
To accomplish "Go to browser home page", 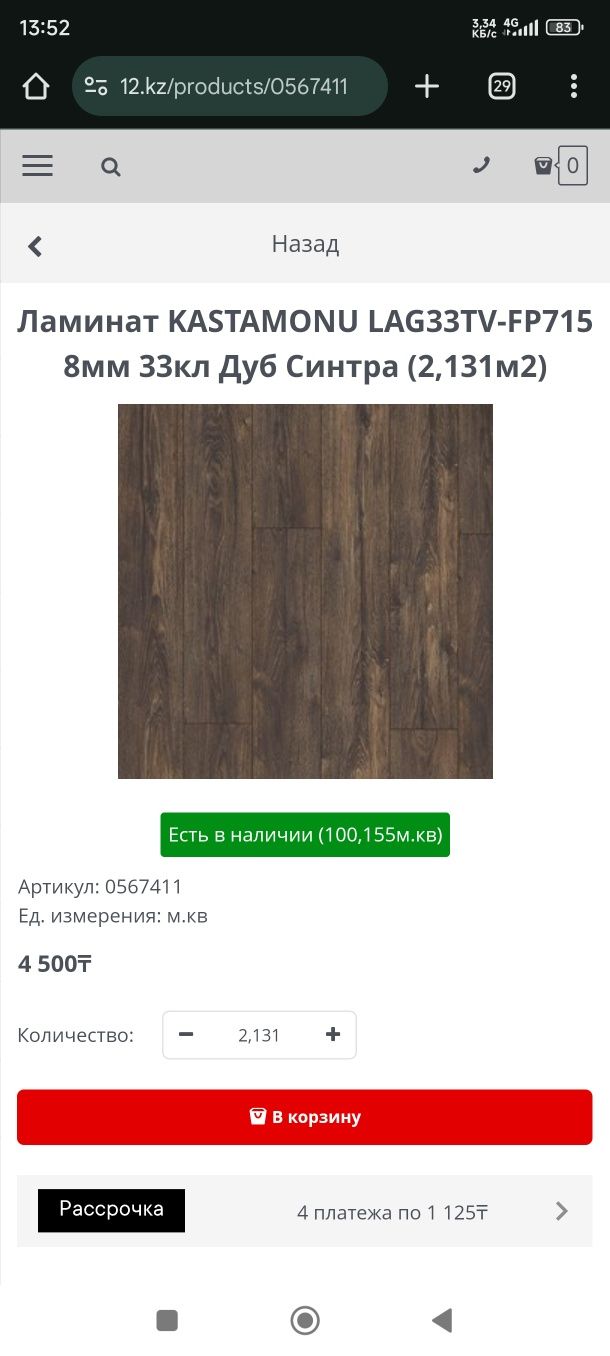I will 36,87.
